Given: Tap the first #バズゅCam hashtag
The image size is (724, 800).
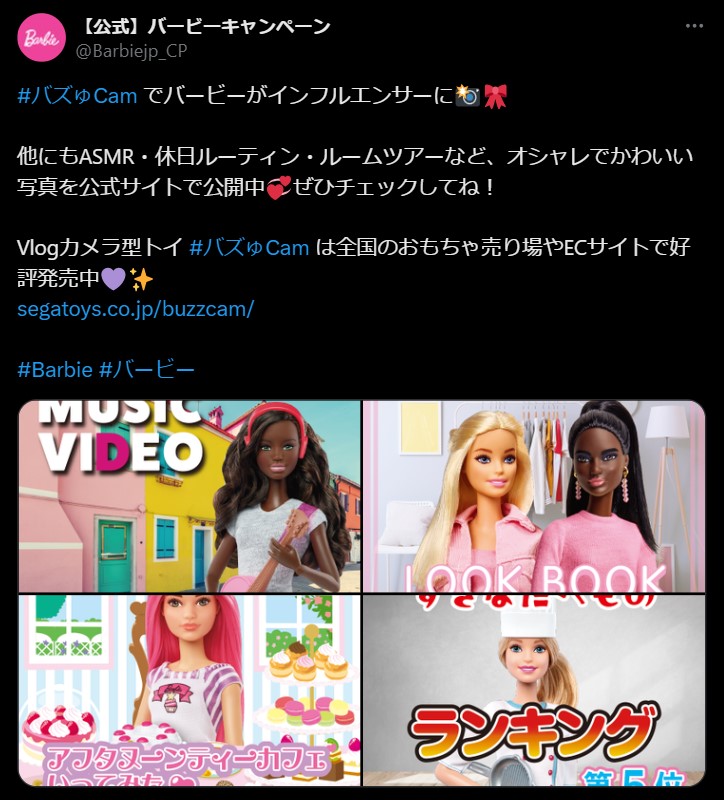Looking at the screenshot, I should (77, 97).
